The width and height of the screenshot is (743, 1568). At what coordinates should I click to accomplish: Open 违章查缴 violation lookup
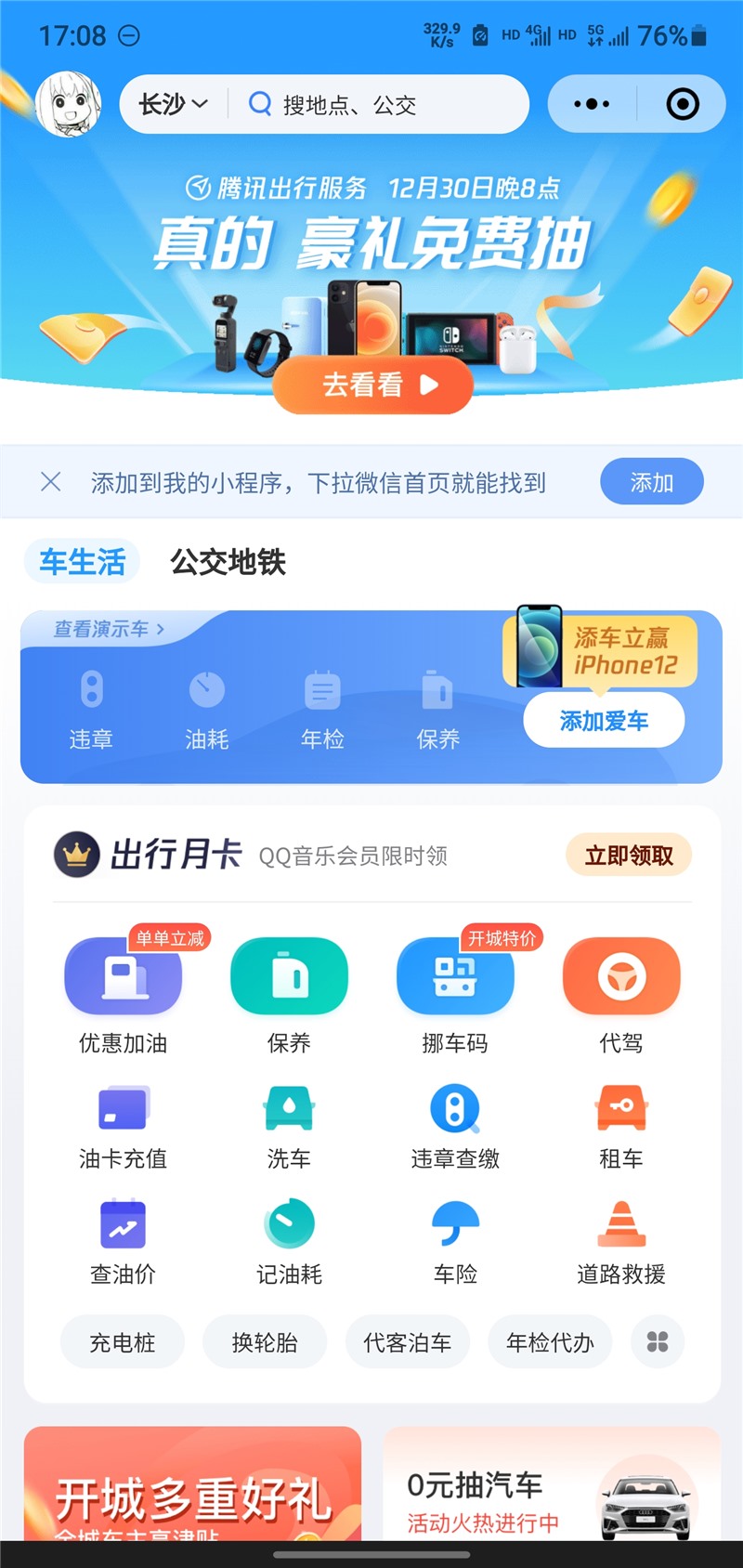(455, 1126)
